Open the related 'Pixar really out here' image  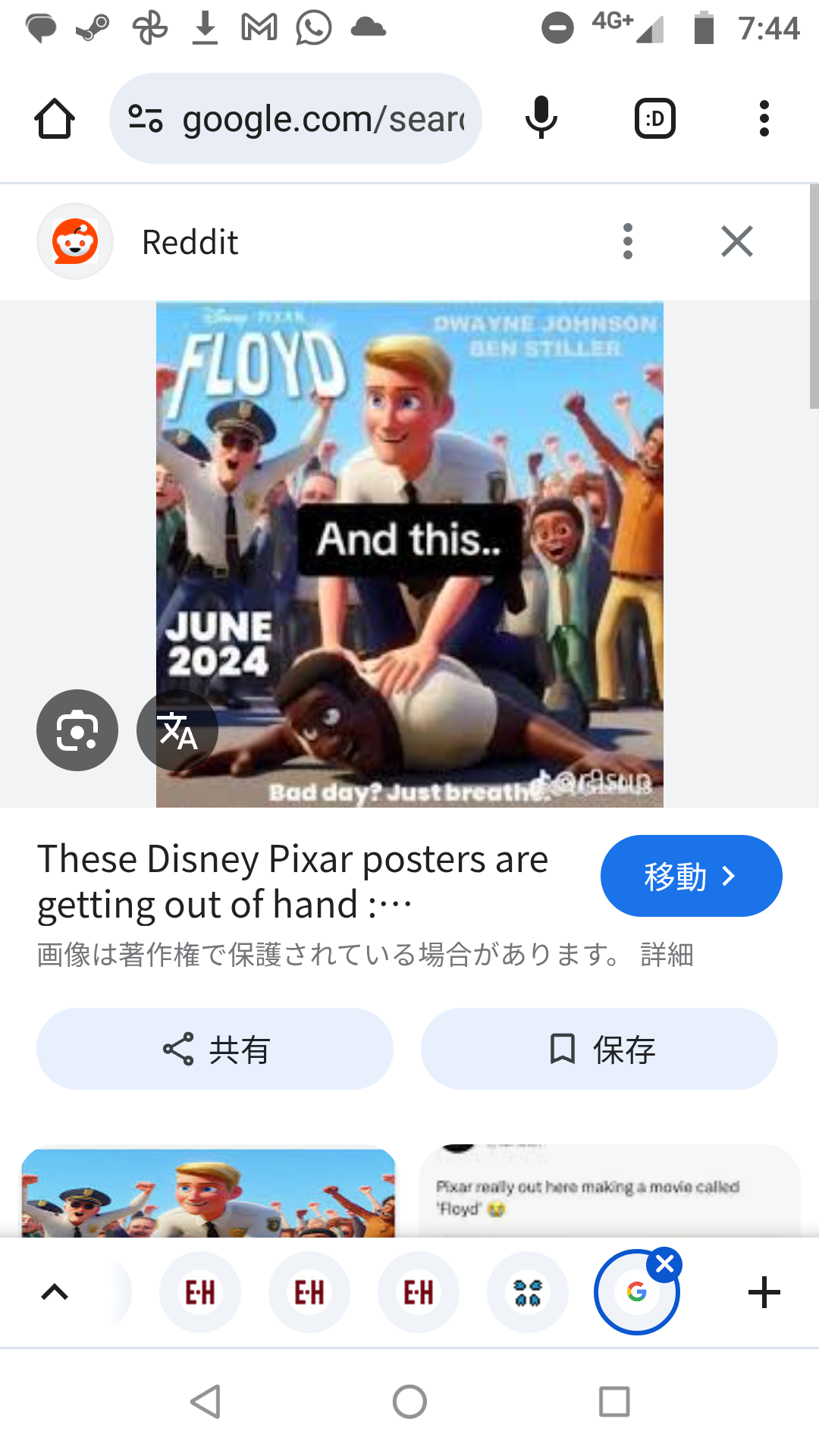tap(609, 1191)
